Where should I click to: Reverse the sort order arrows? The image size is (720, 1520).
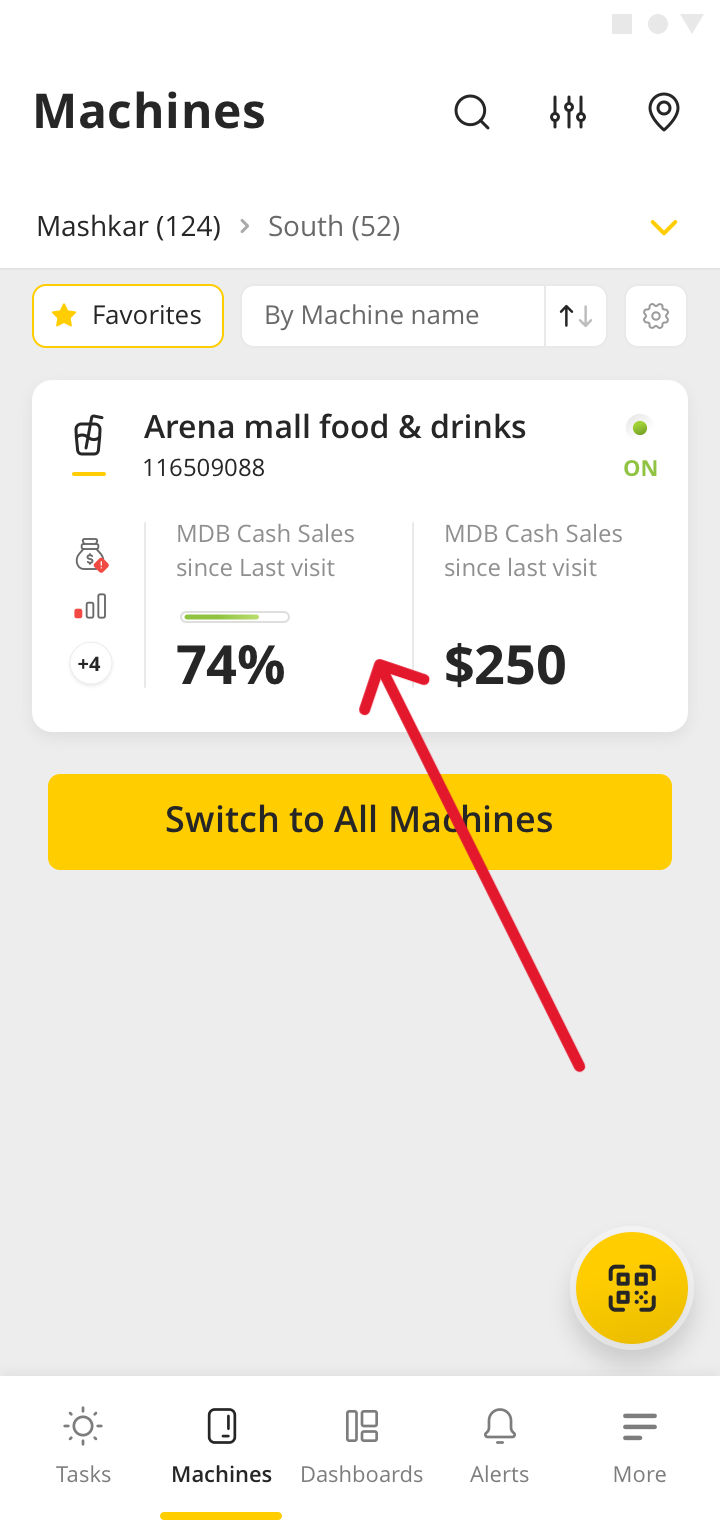click(576, 316)
